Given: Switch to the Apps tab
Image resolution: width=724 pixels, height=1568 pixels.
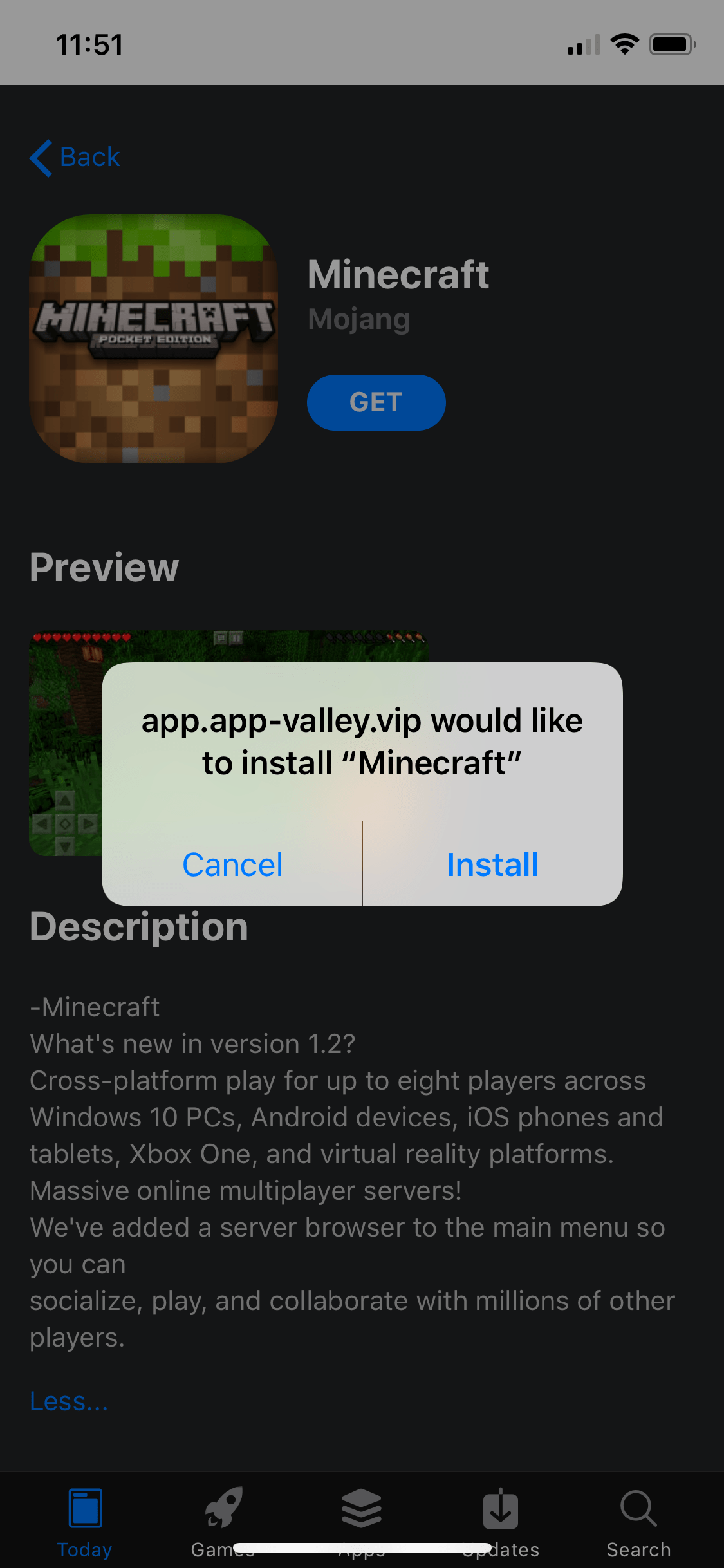Looking at the screenshot, I should tap(361, 1509).
